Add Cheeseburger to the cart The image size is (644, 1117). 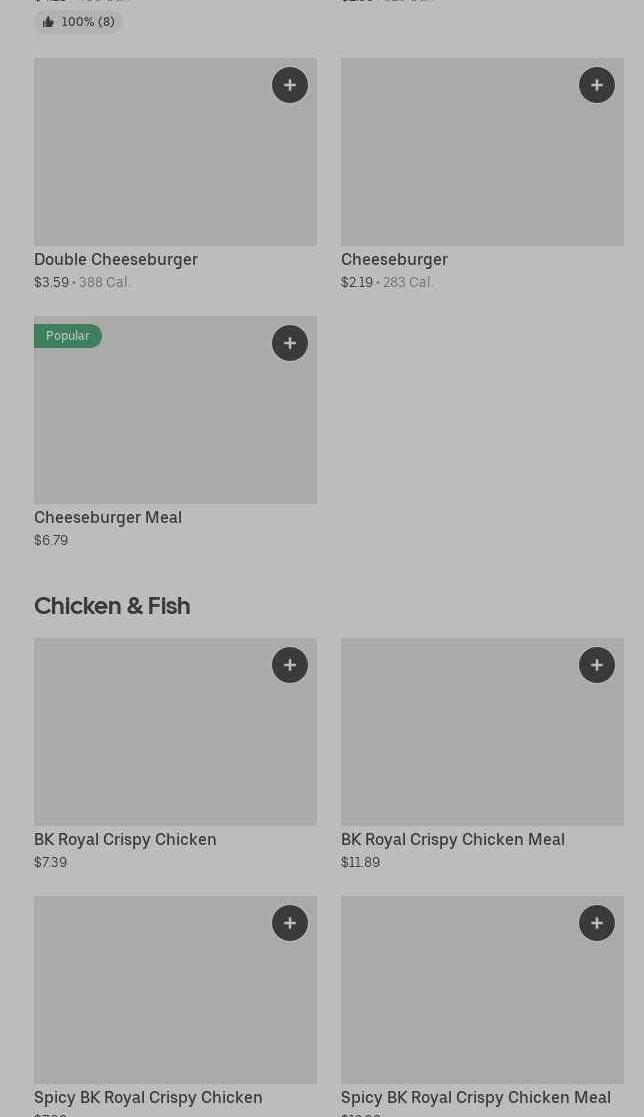[597, 85]
